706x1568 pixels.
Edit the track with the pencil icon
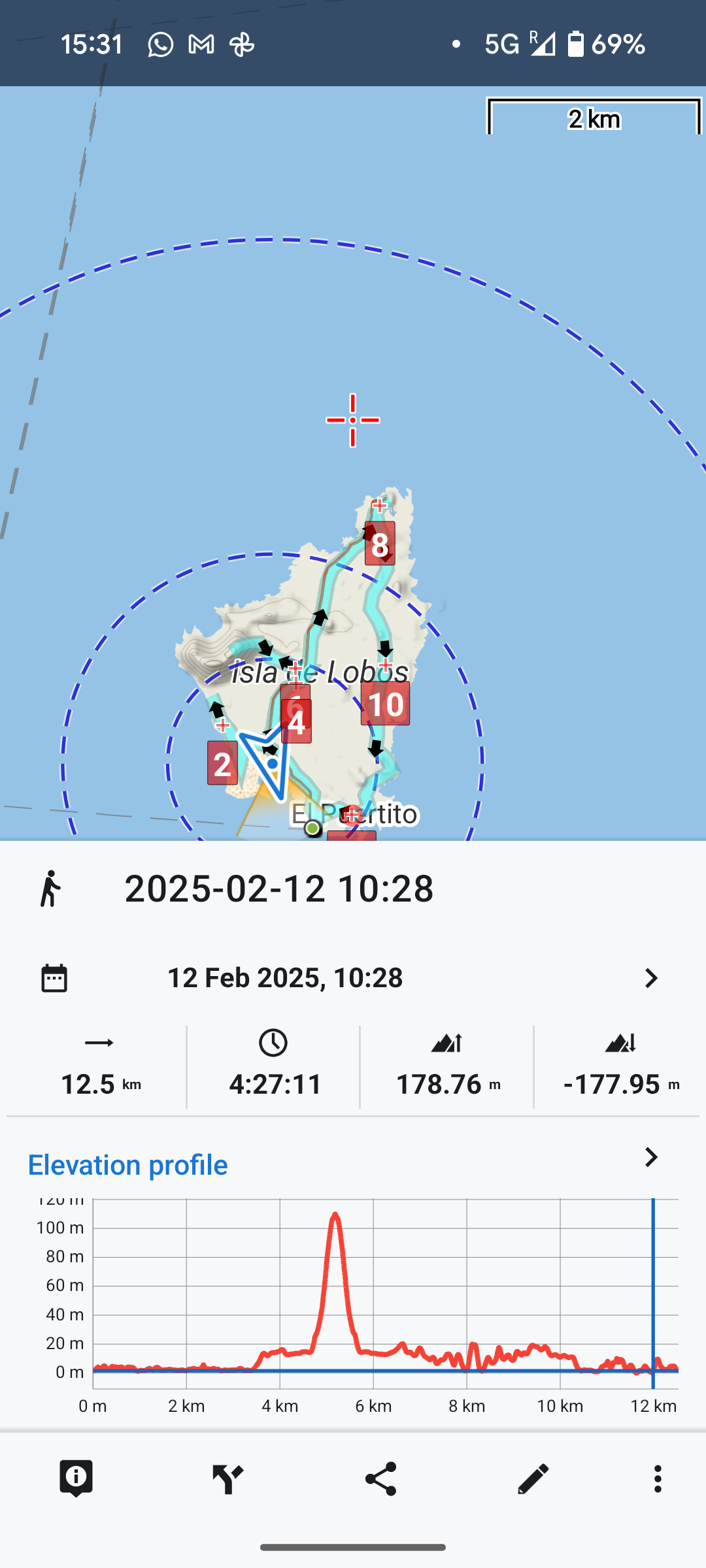click(x=533, y=1478)
